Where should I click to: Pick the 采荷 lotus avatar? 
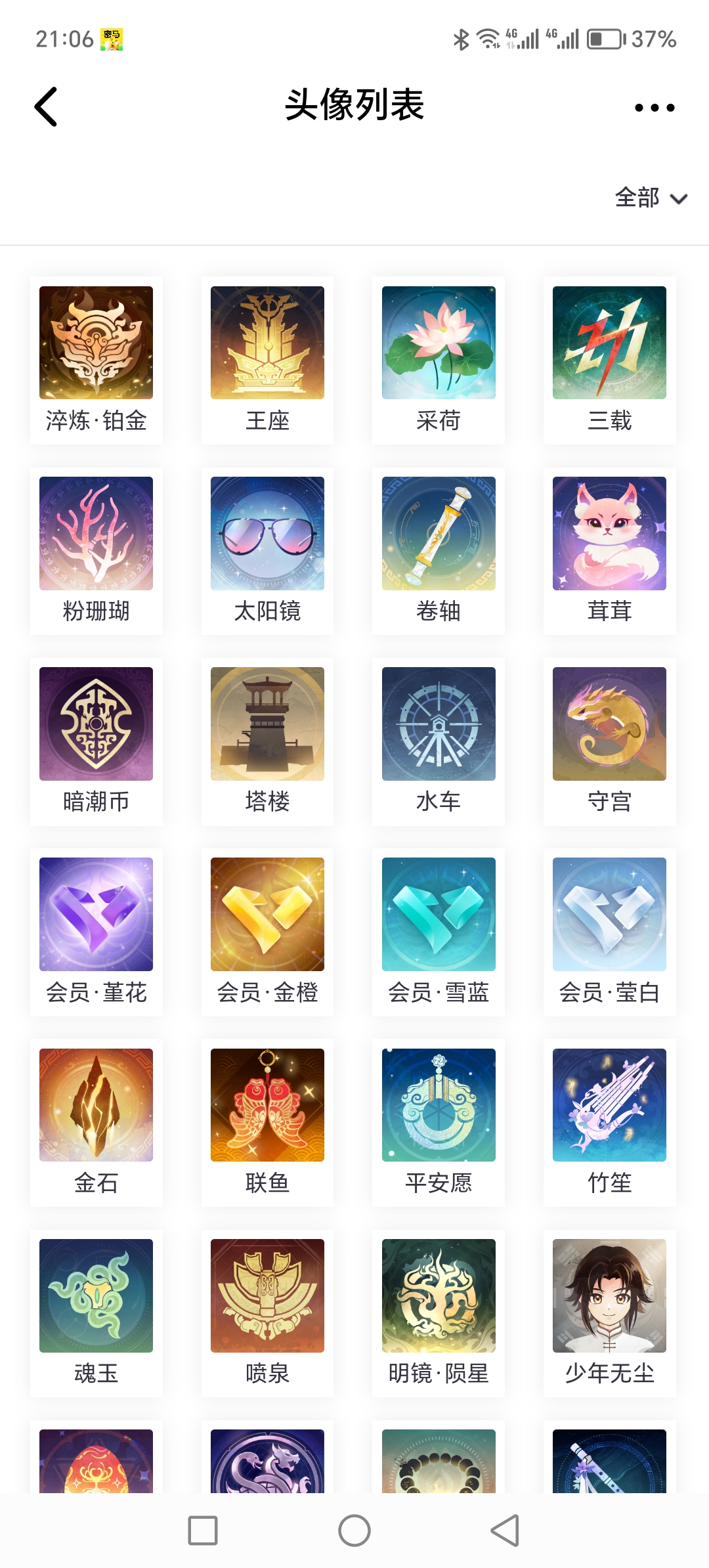[x=439, y=343]
